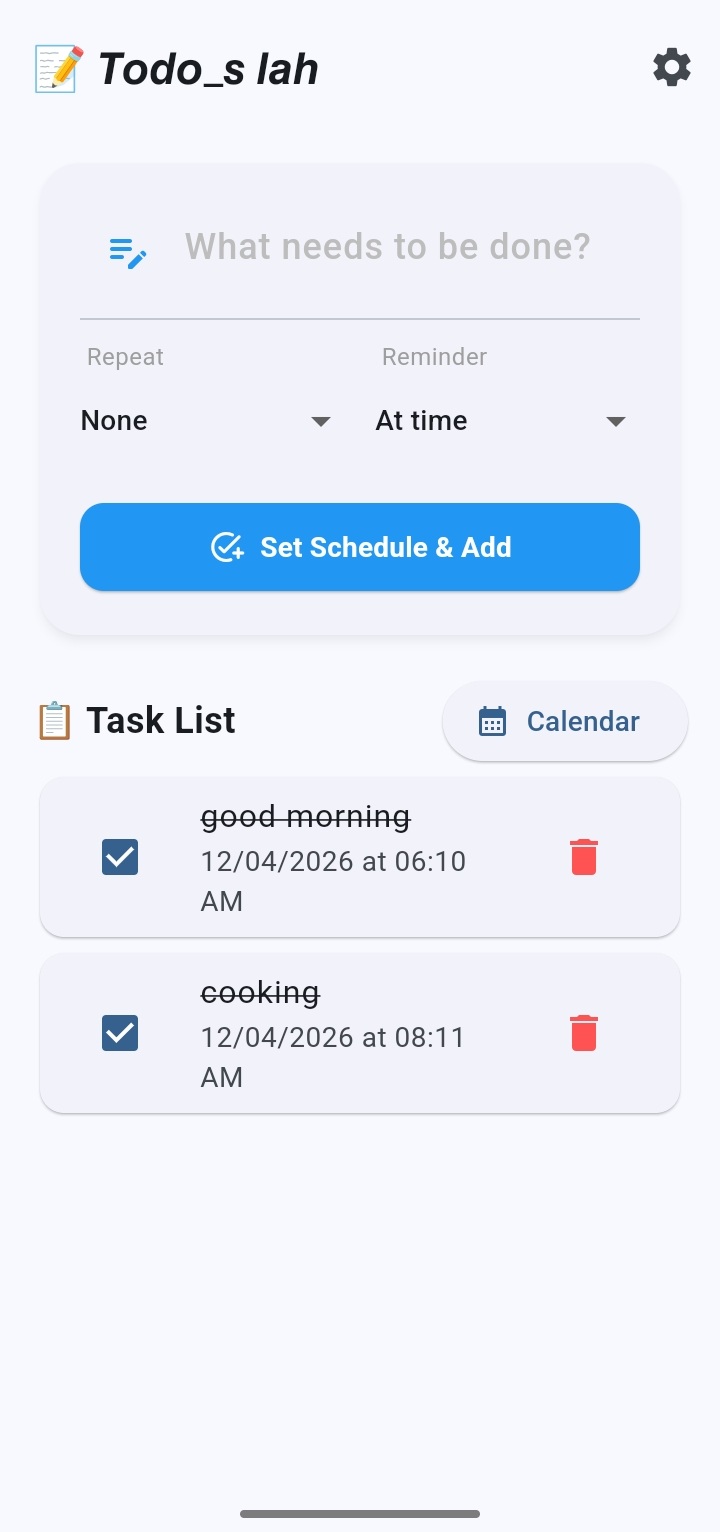The image size is (720, 1532).
Task: Select the struck-through "cooking" task title
Action: click(x=260, y=992)
